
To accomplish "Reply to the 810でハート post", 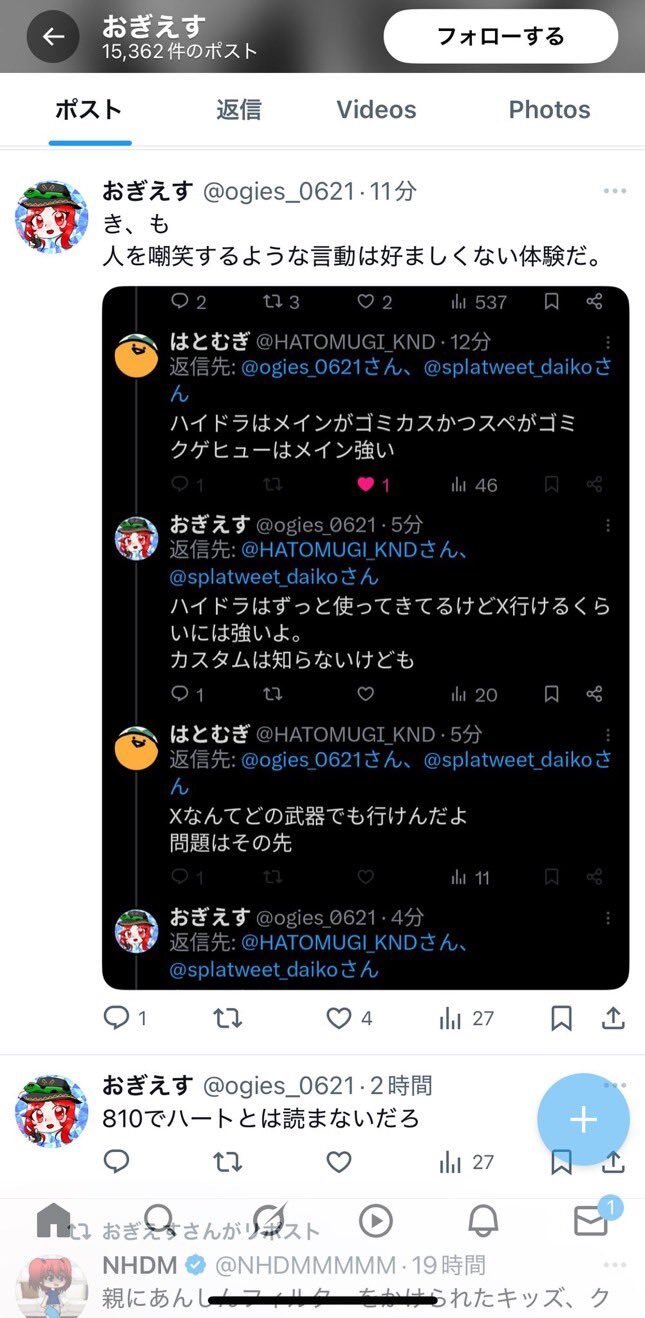I will 117,1161.
